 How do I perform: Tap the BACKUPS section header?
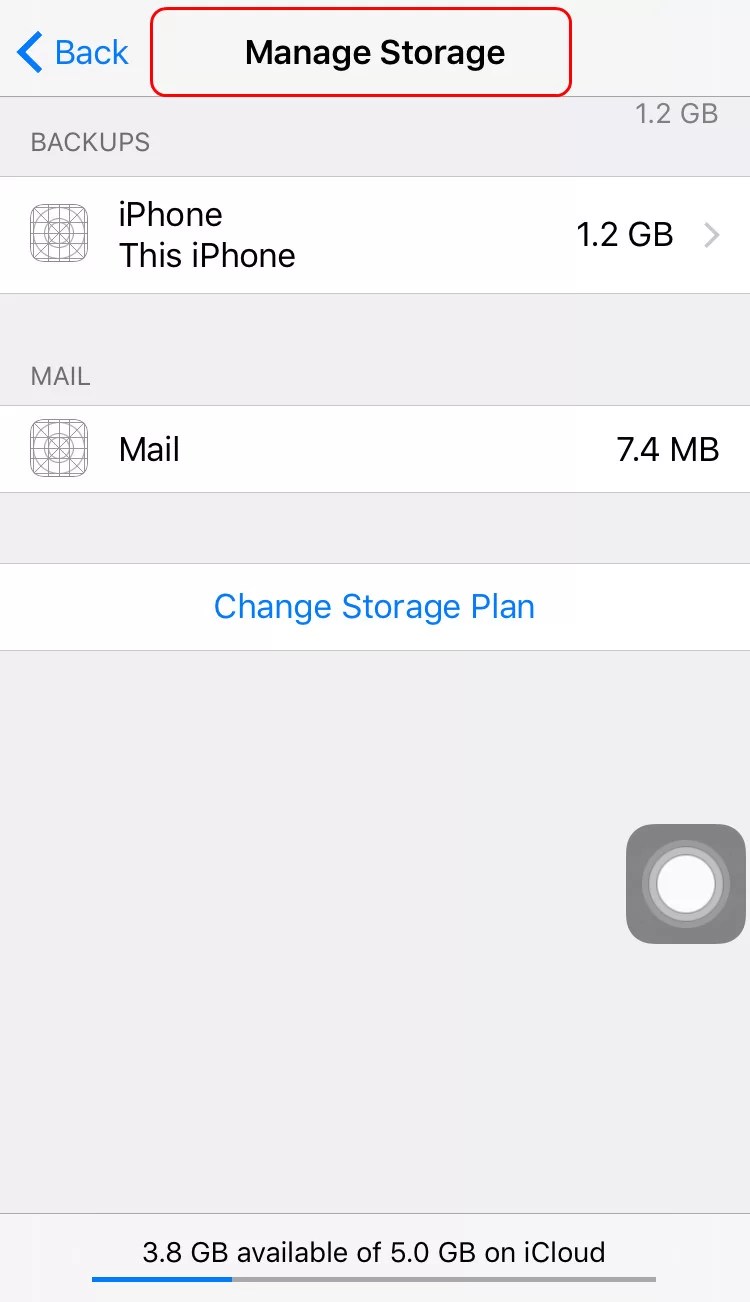tap(90, 141)
